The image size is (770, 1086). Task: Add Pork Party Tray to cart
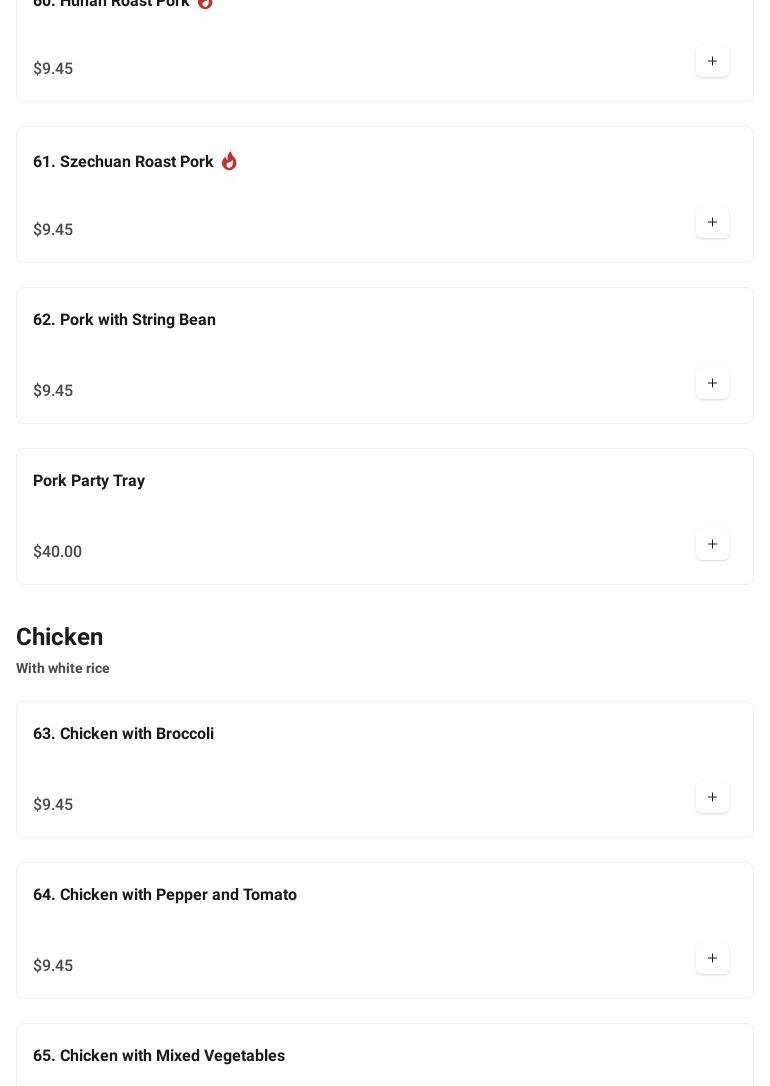point(712,545)
